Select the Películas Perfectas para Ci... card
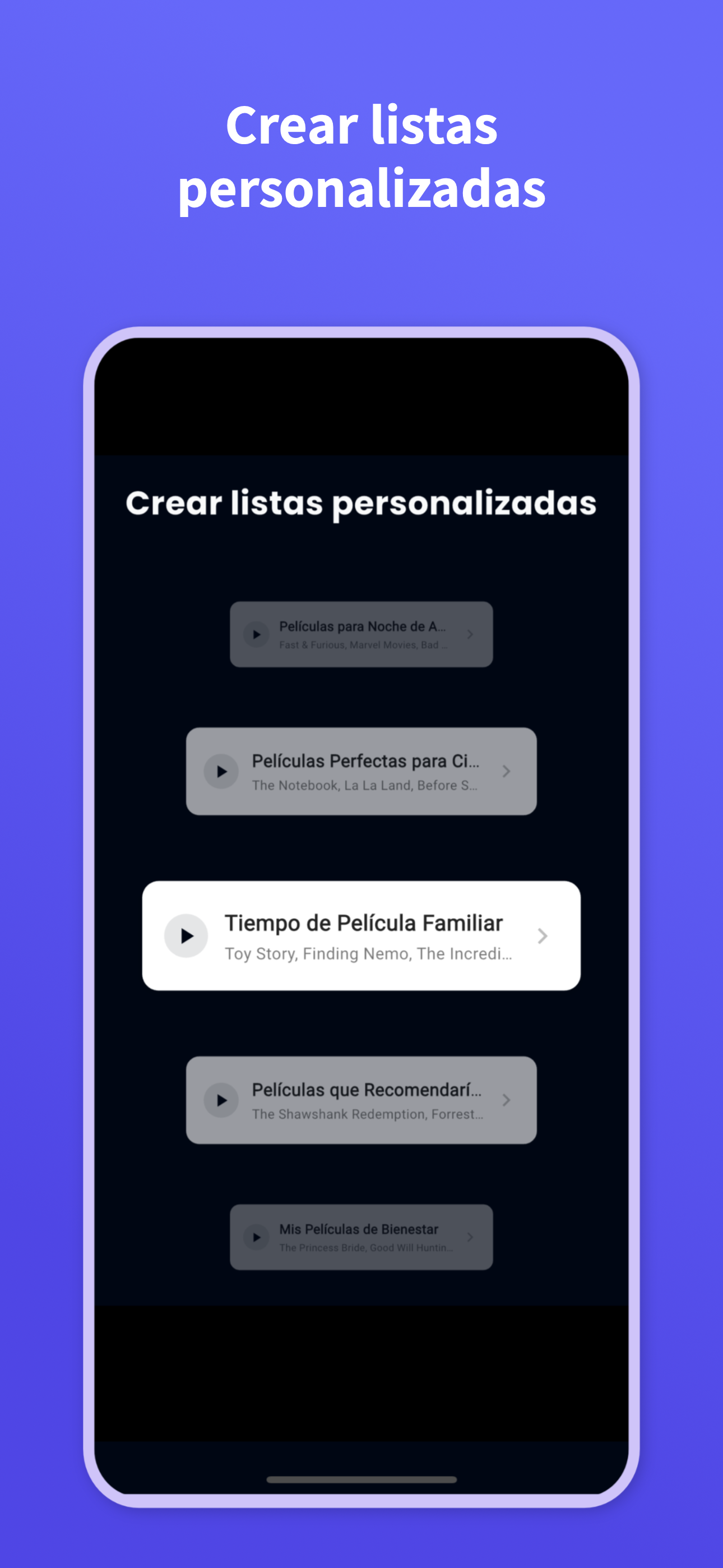This screenshot has height=1568, width=723. click(361, 771)
